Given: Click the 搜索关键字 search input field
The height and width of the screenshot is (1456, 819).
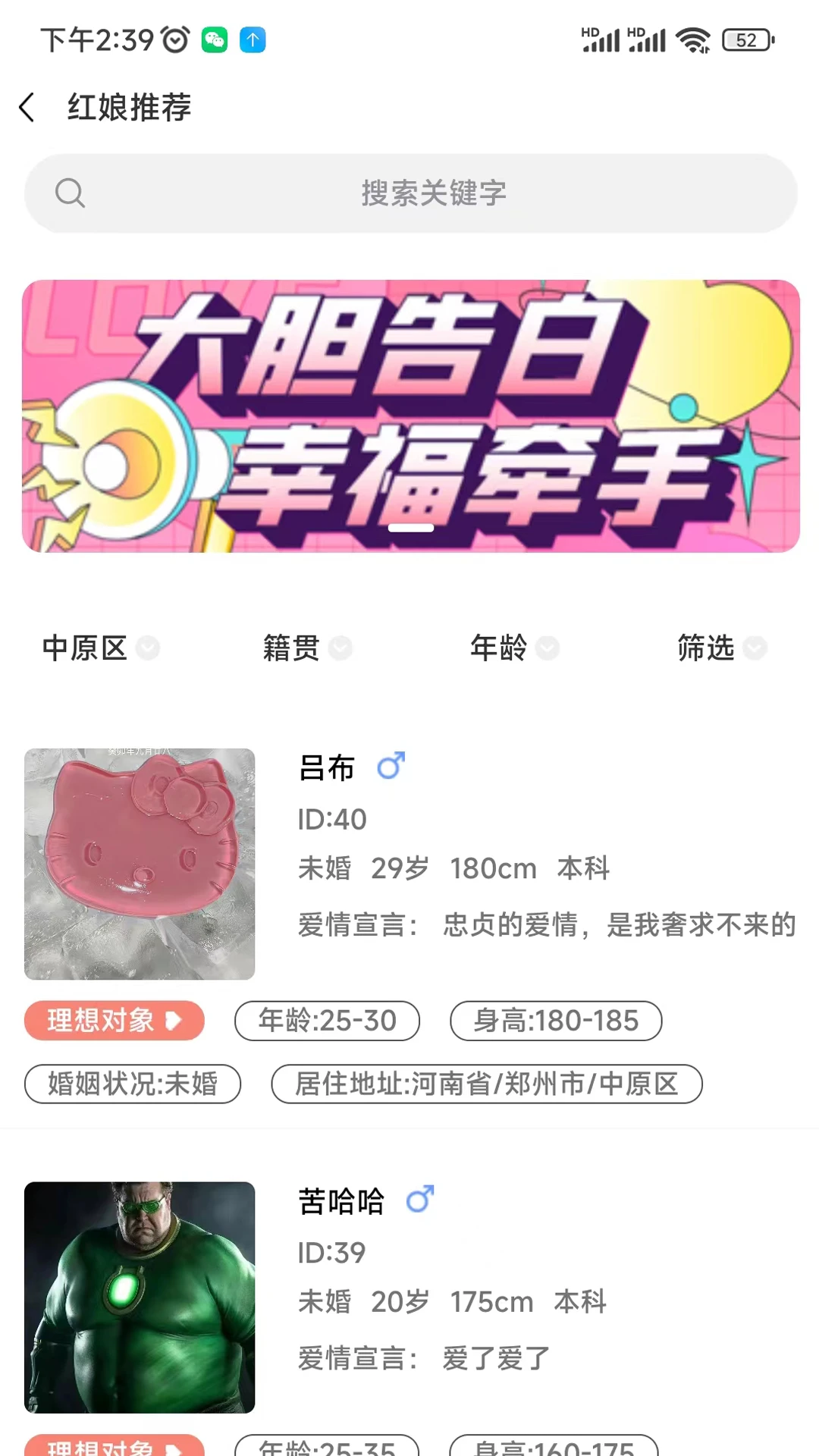Looking at the screenshot, I should click(432, 193).
